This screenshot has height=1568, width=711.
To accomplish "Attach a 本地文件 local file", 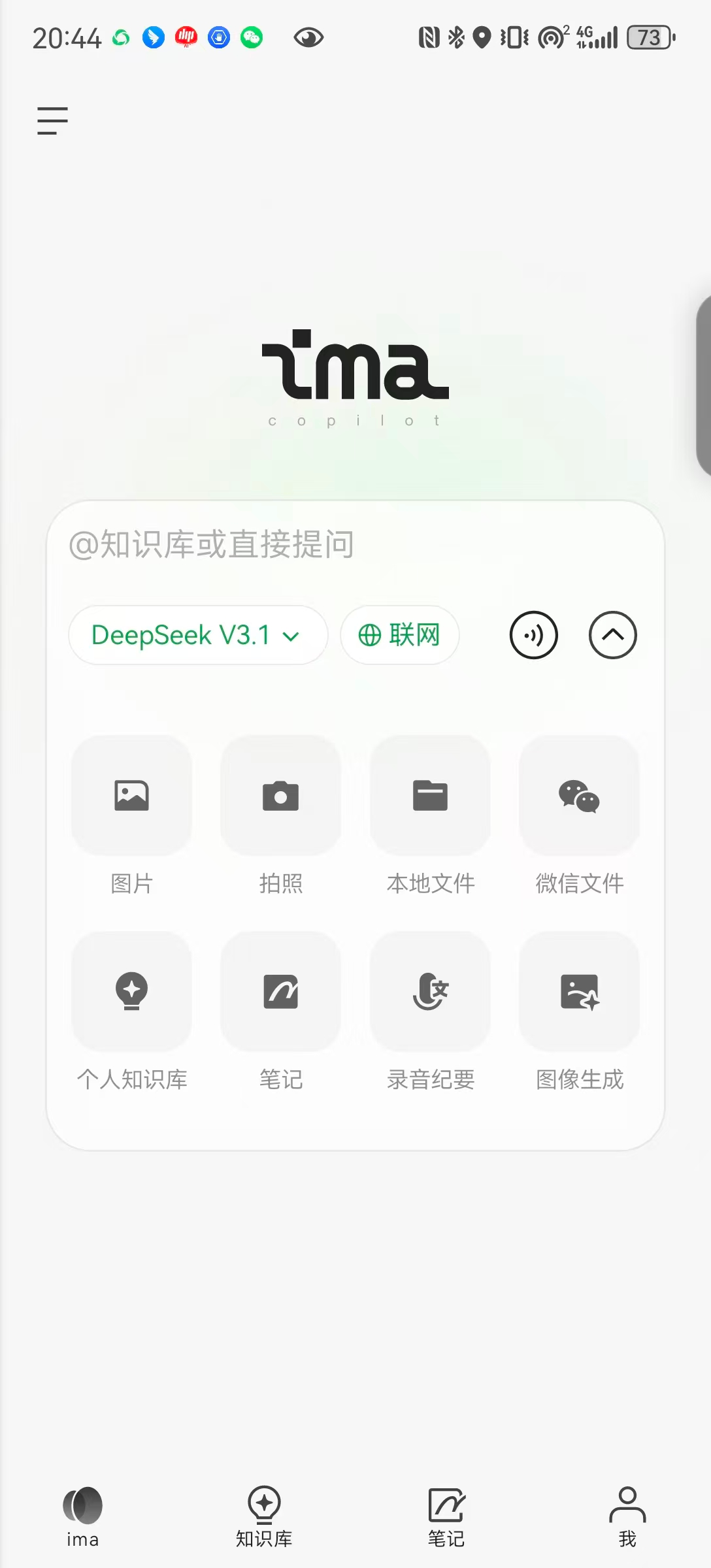I will [x=430, y=796].
